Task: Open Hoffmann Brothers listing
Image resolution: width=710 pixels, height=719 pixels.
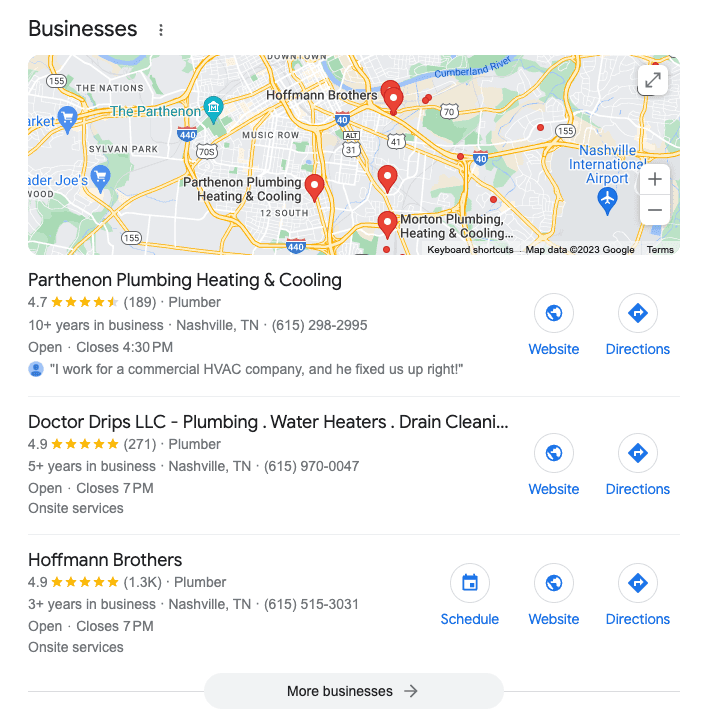Action: (105, 560)
